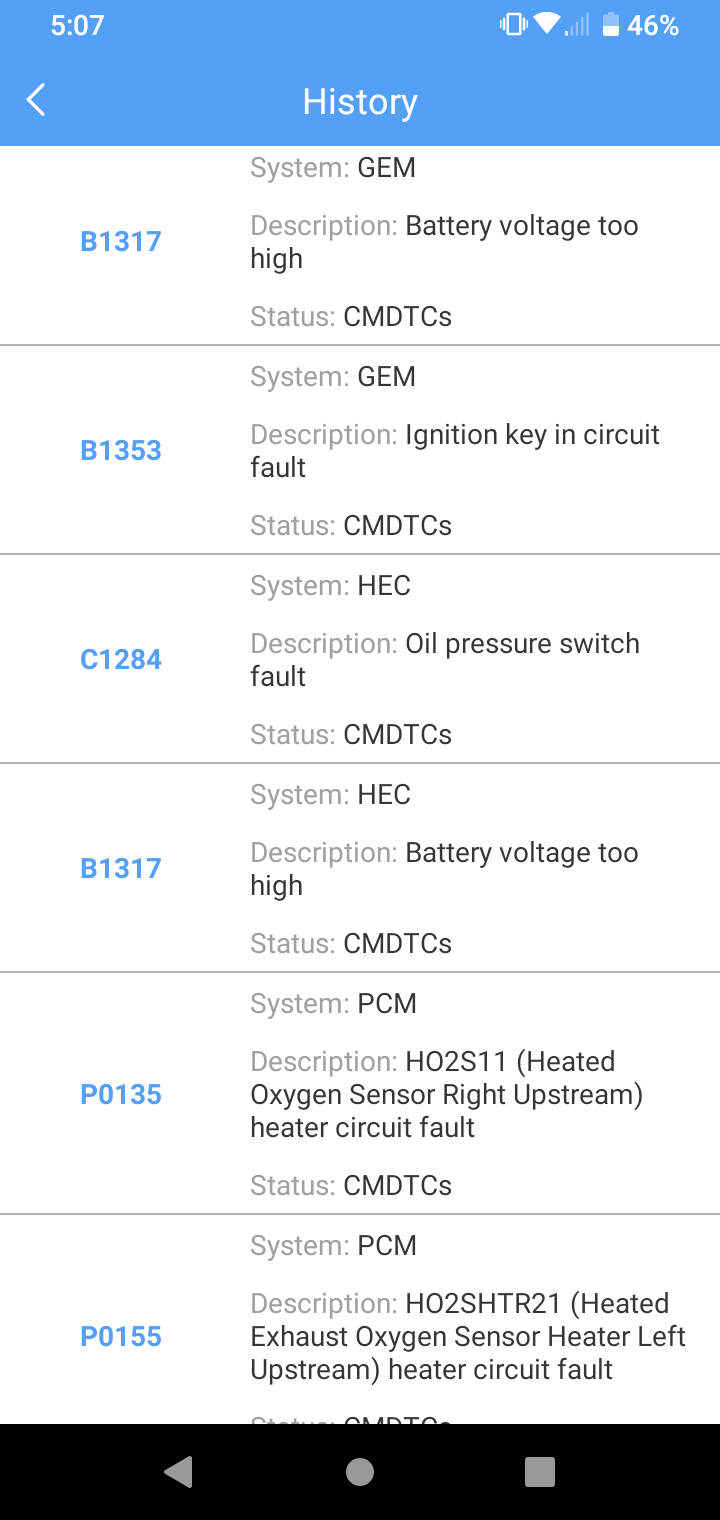The image size is (720, 1520).
Task: Go back from the History screen
Action: pyautogui.click(x=36, y=100)
